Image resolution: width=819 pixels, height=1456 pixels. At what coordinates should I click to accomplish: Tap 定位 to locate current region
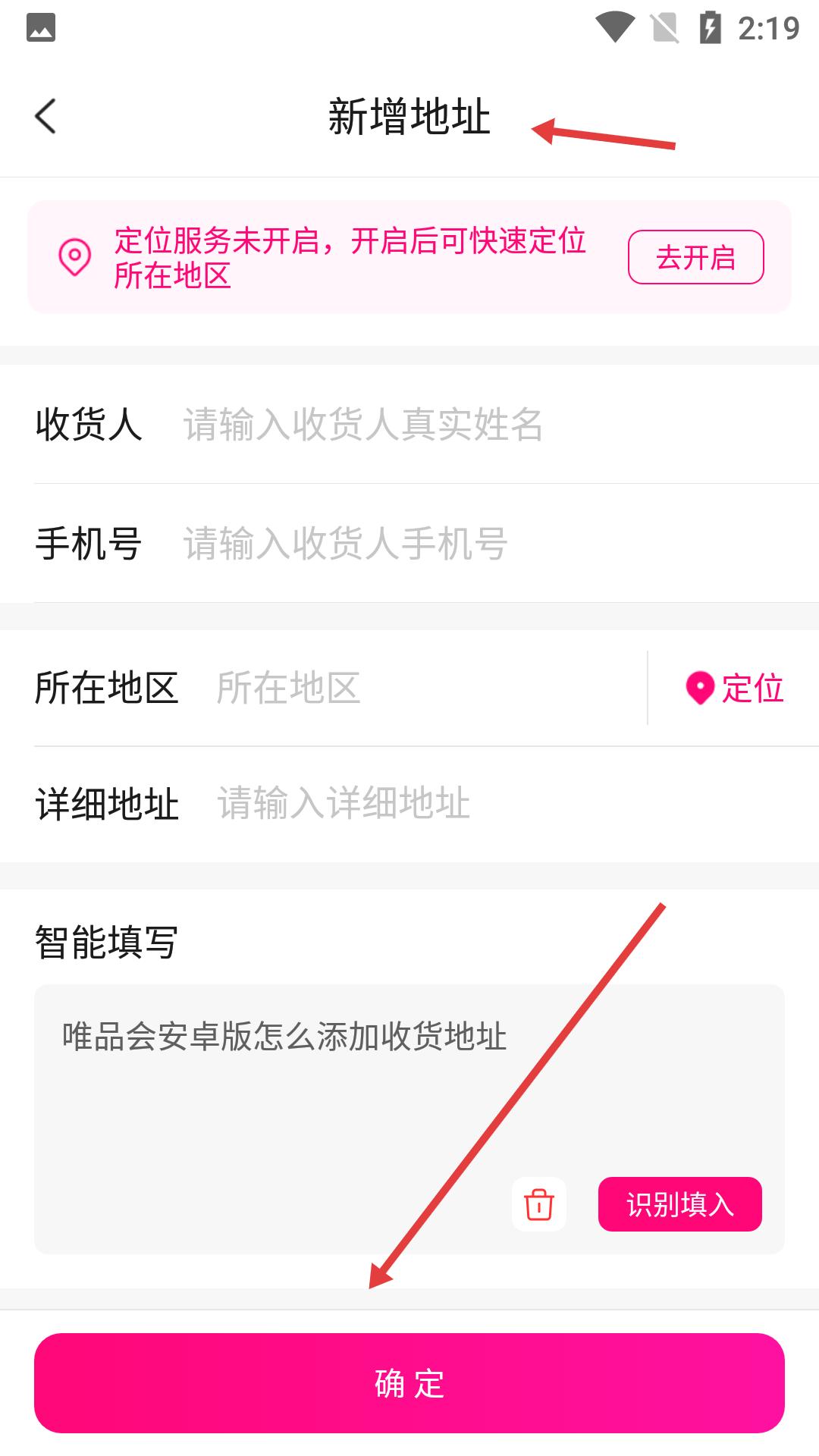pyautogui.click(x=734, y=688)
